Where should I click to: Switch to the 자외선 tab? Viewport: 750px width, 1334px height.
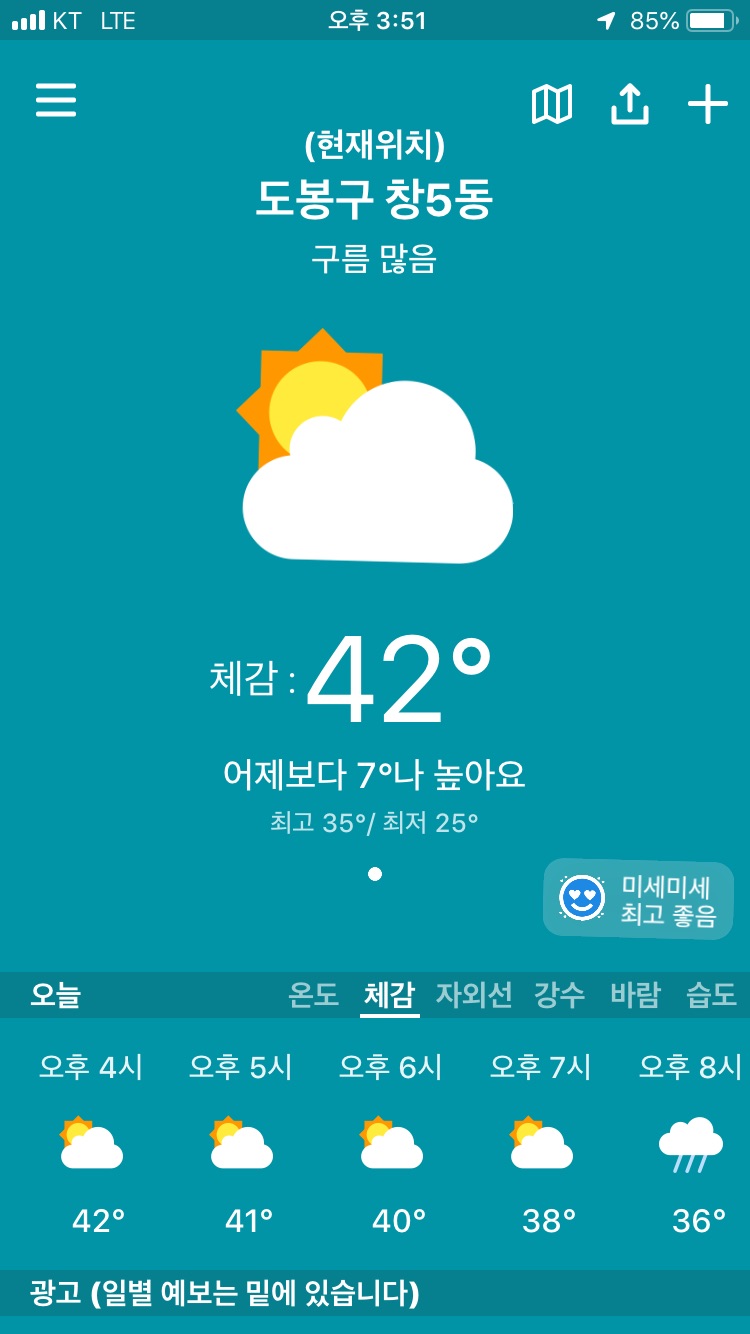click(474, 995)
